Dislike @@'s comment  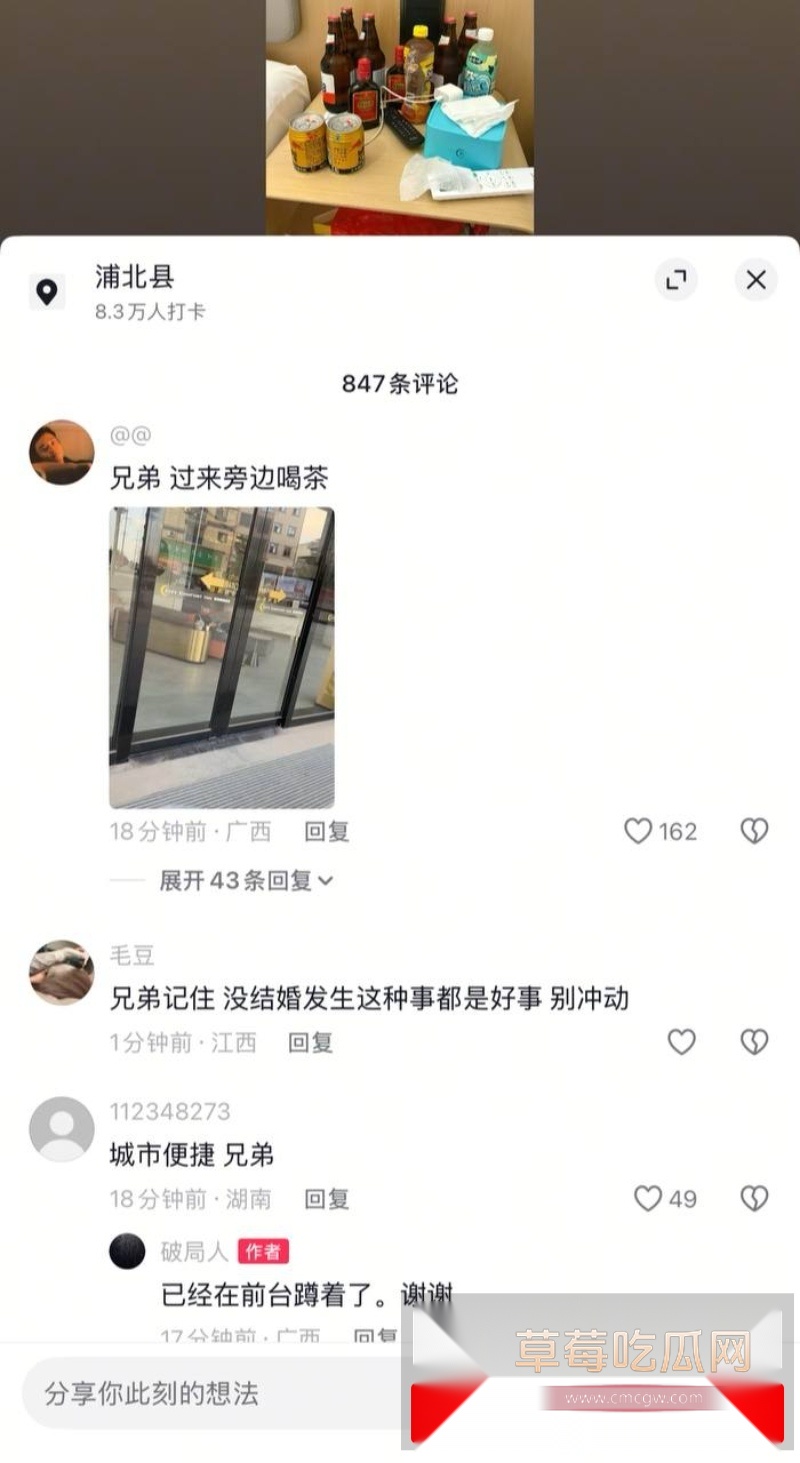pyautogui.click(x=754, y=831)
